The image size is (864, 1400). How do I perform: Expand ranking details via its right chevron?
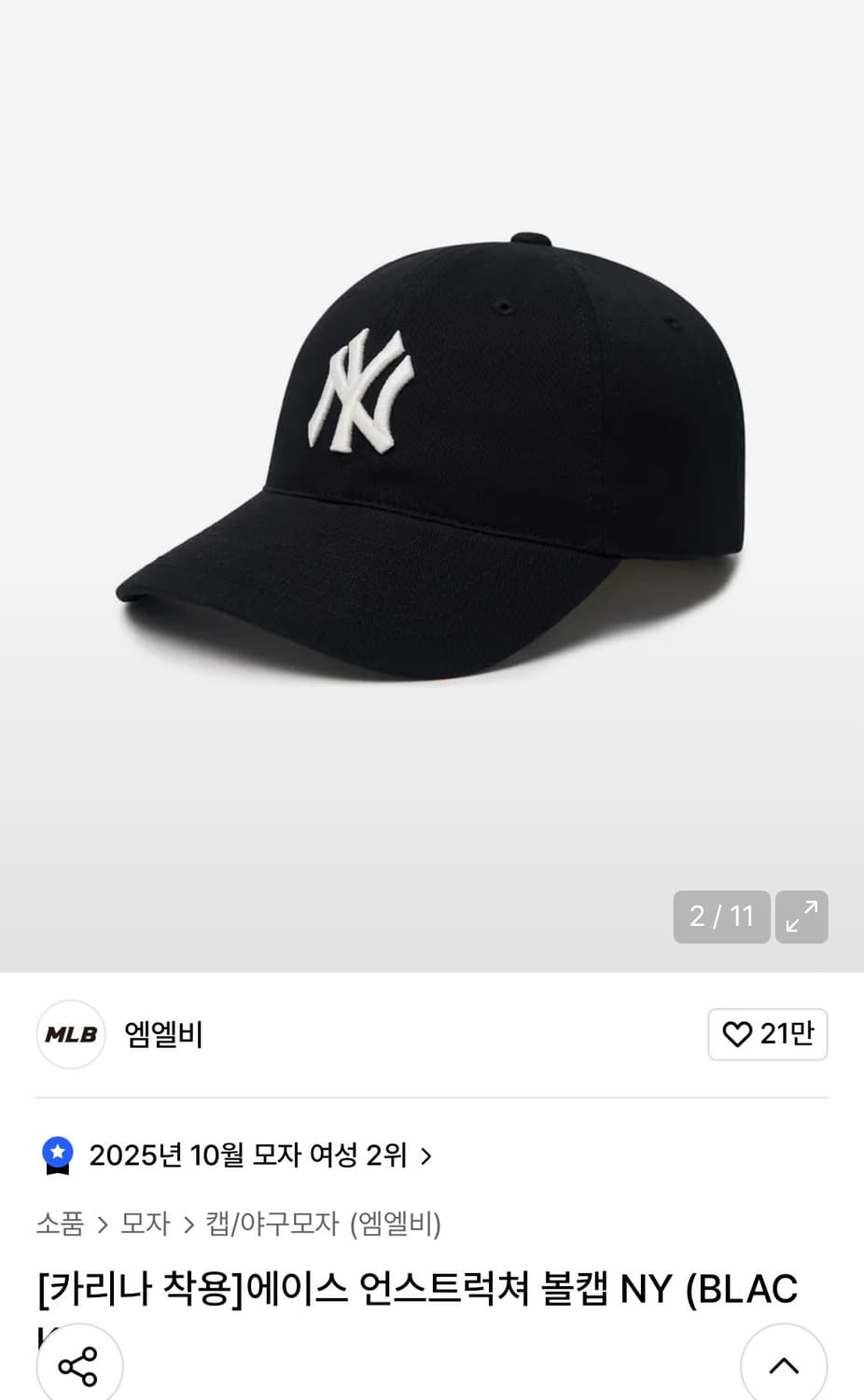coord(425,1155)
